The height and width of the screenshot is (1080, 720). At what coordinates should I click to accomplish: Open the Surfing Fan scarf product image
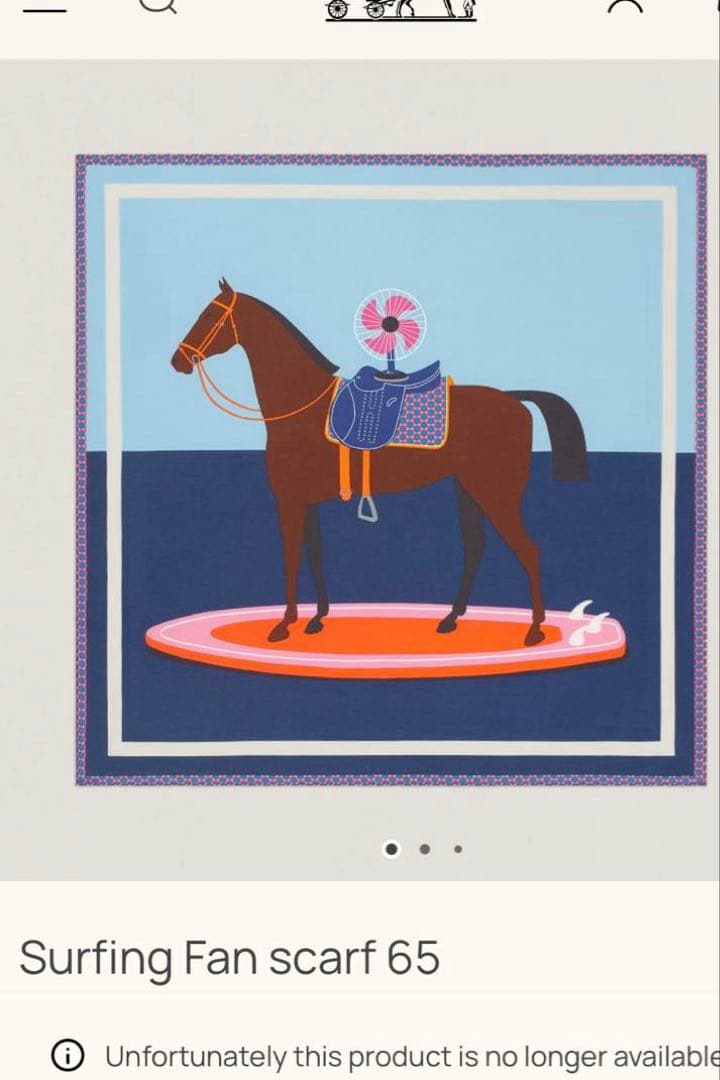[x=390, y=470]
